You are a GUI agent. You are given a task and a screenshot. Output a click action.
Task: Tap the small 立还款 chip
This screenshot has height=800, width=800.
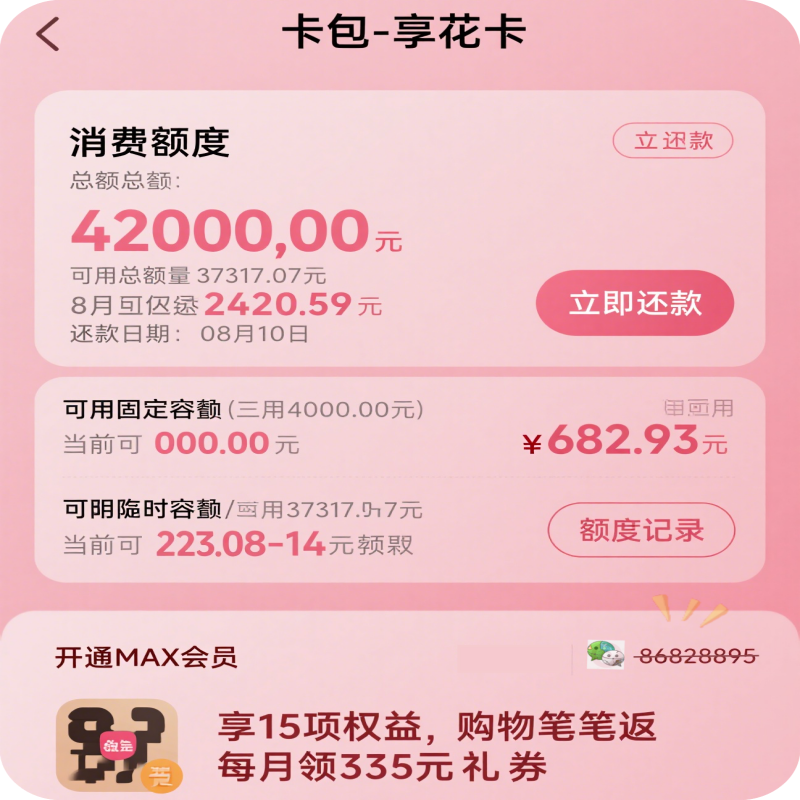click(x=673, y=141)
